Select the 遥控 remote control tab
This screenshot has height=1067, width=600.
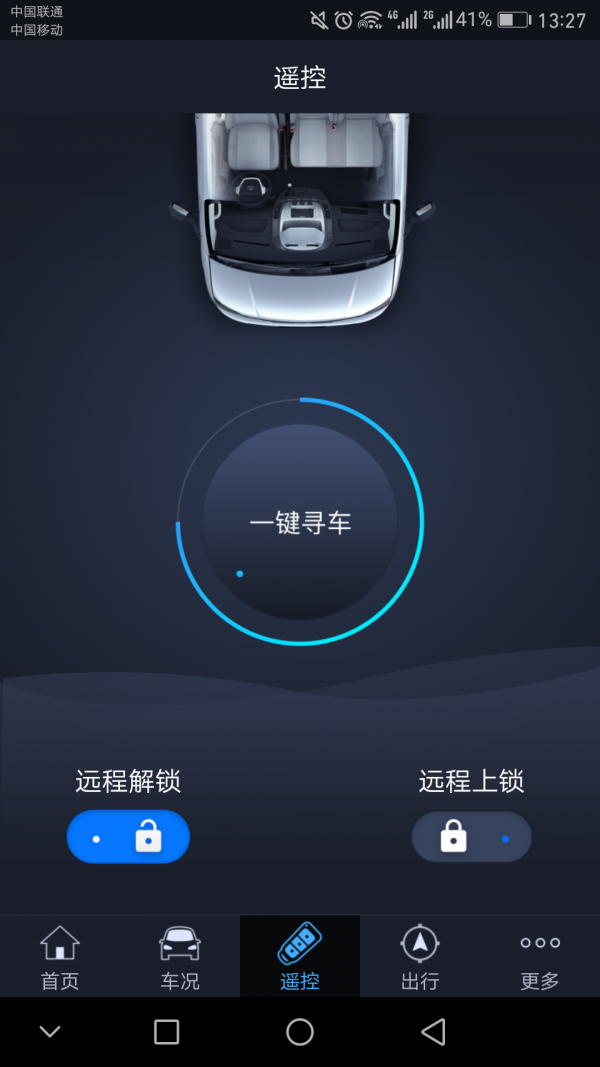pyautogui.click(x=300, y=957)
